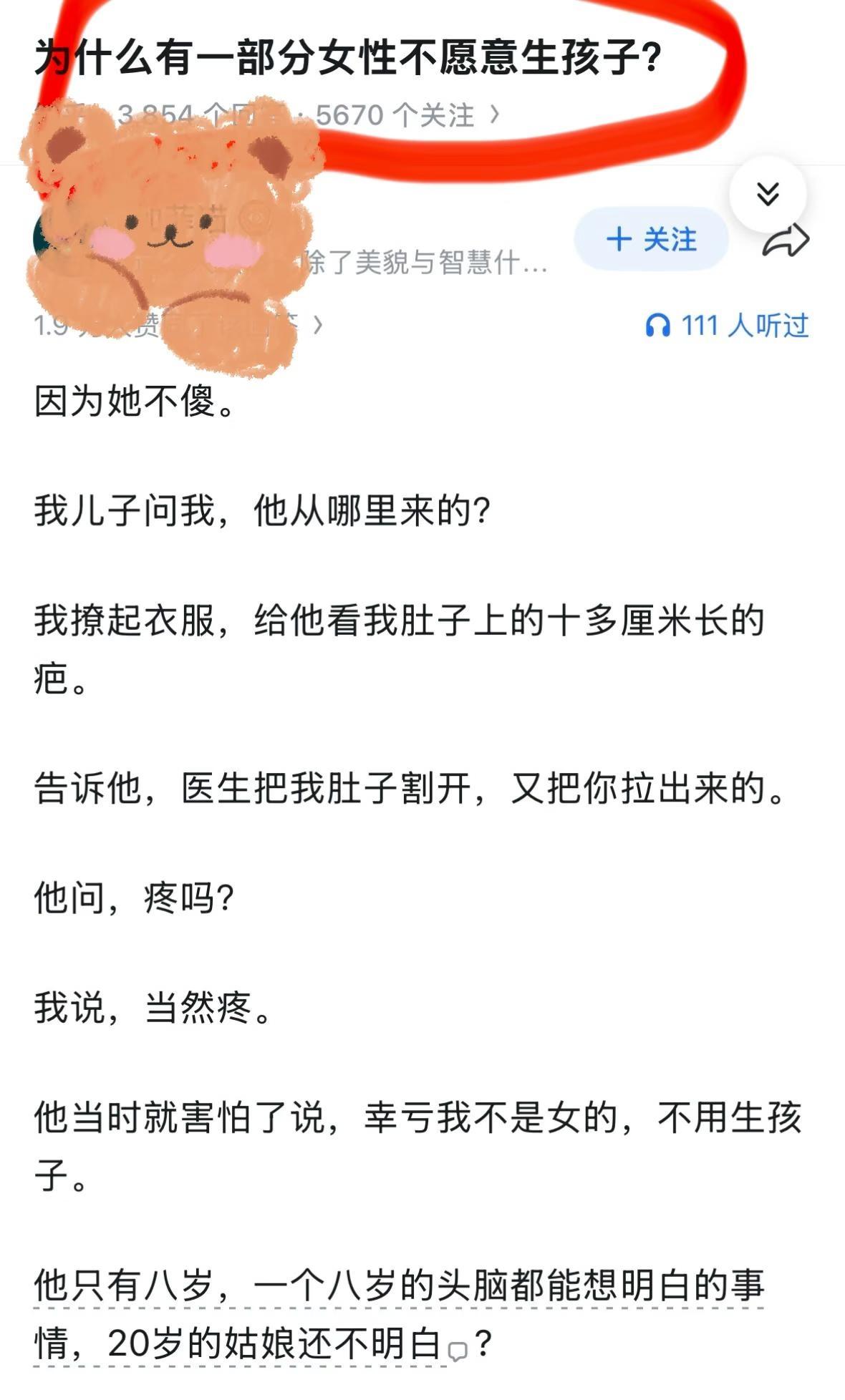Toggle question following from 5670 个关注
The height and width of the screenshot is (1400, 845).
click(x=397, y=115)
